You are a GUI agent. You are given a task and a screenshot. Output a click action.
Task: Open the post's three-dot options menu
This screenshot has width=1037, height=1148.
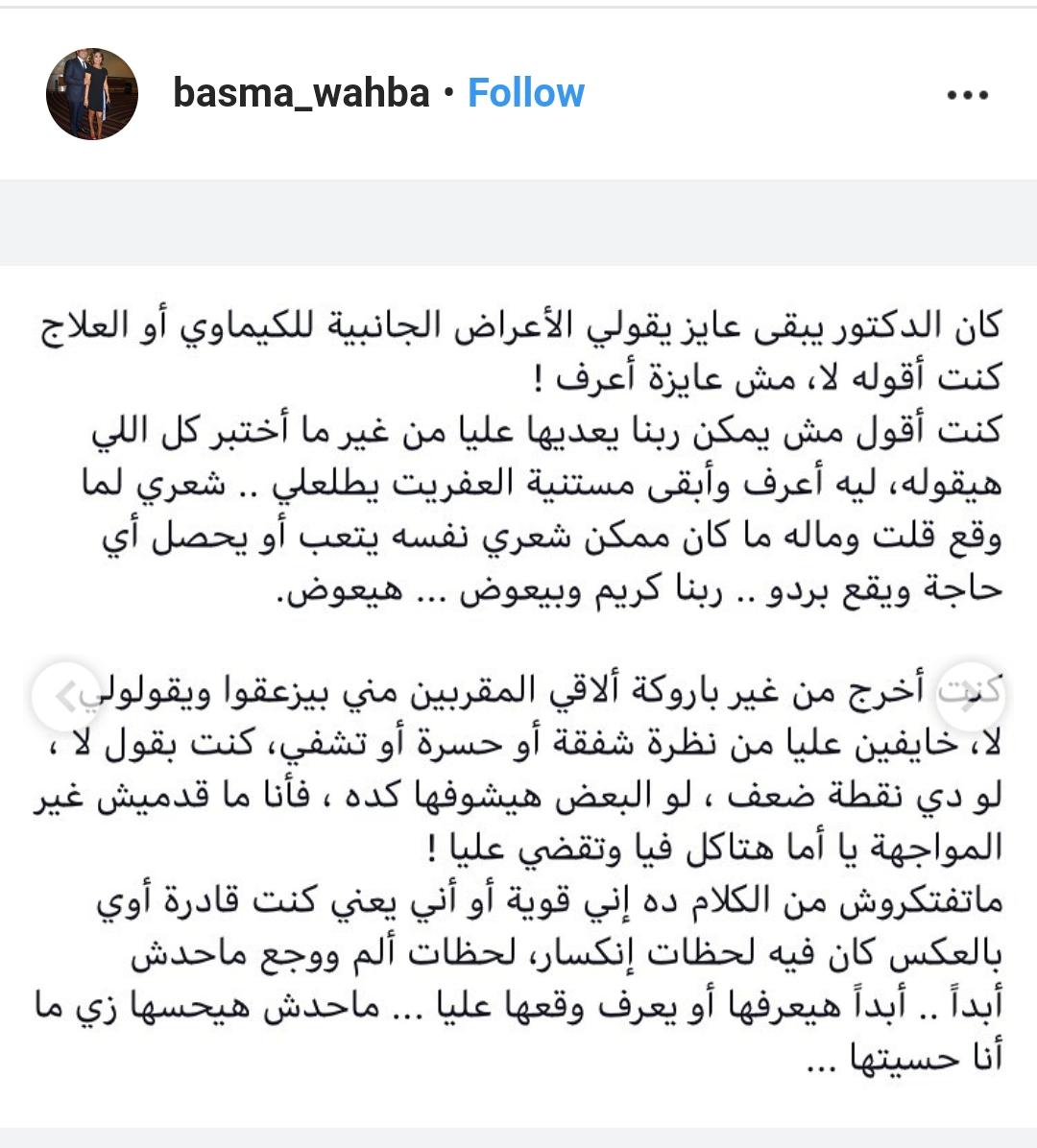click(x=968, y=94)
